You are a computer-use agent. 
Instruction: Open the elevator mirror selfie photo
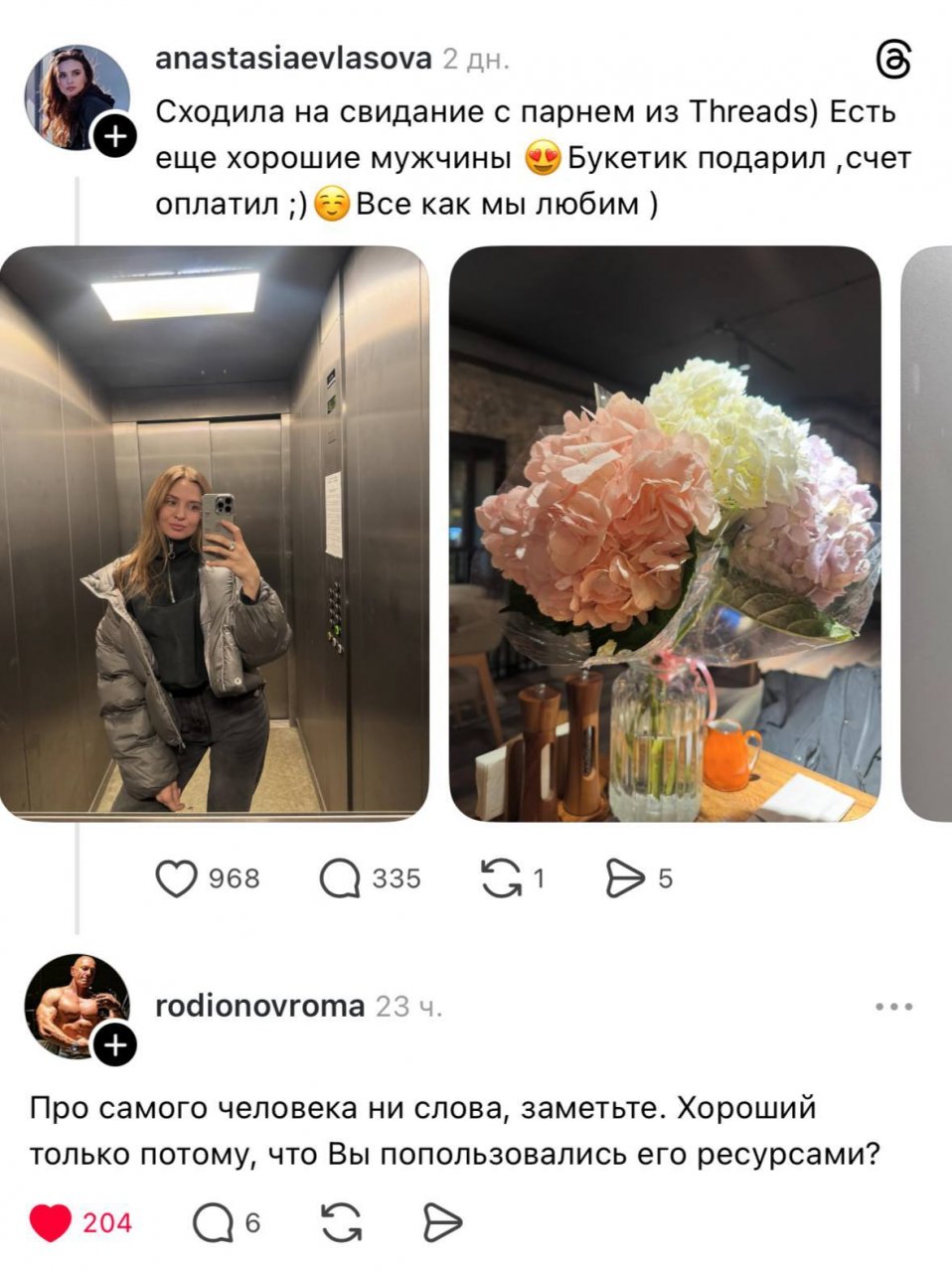click(215, 533)
